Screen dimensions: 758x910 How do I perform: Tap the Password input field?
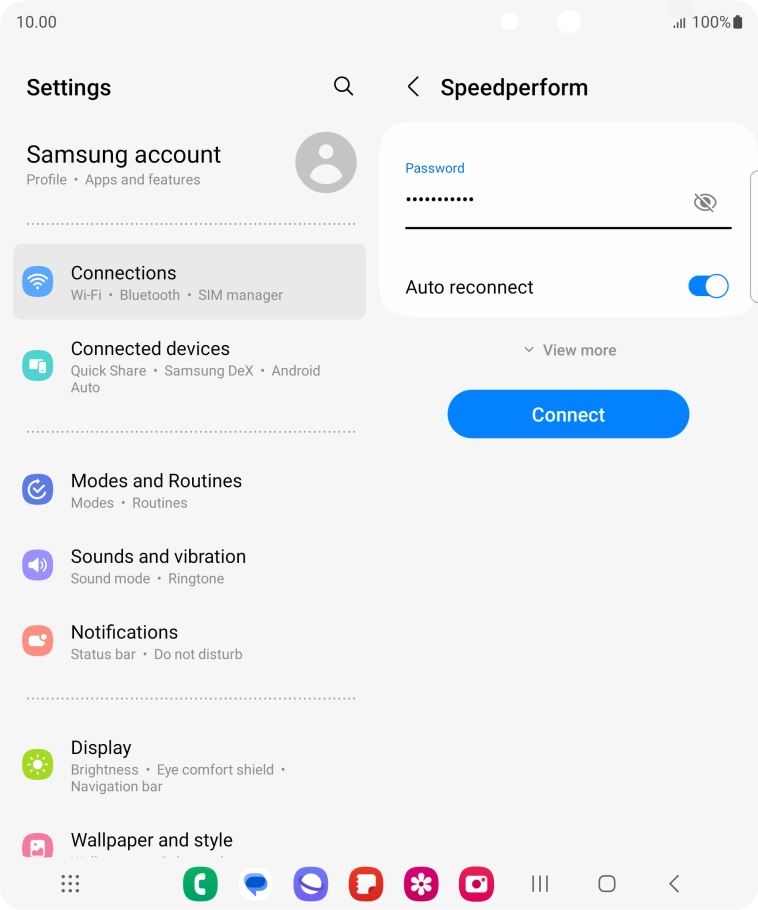540,200
